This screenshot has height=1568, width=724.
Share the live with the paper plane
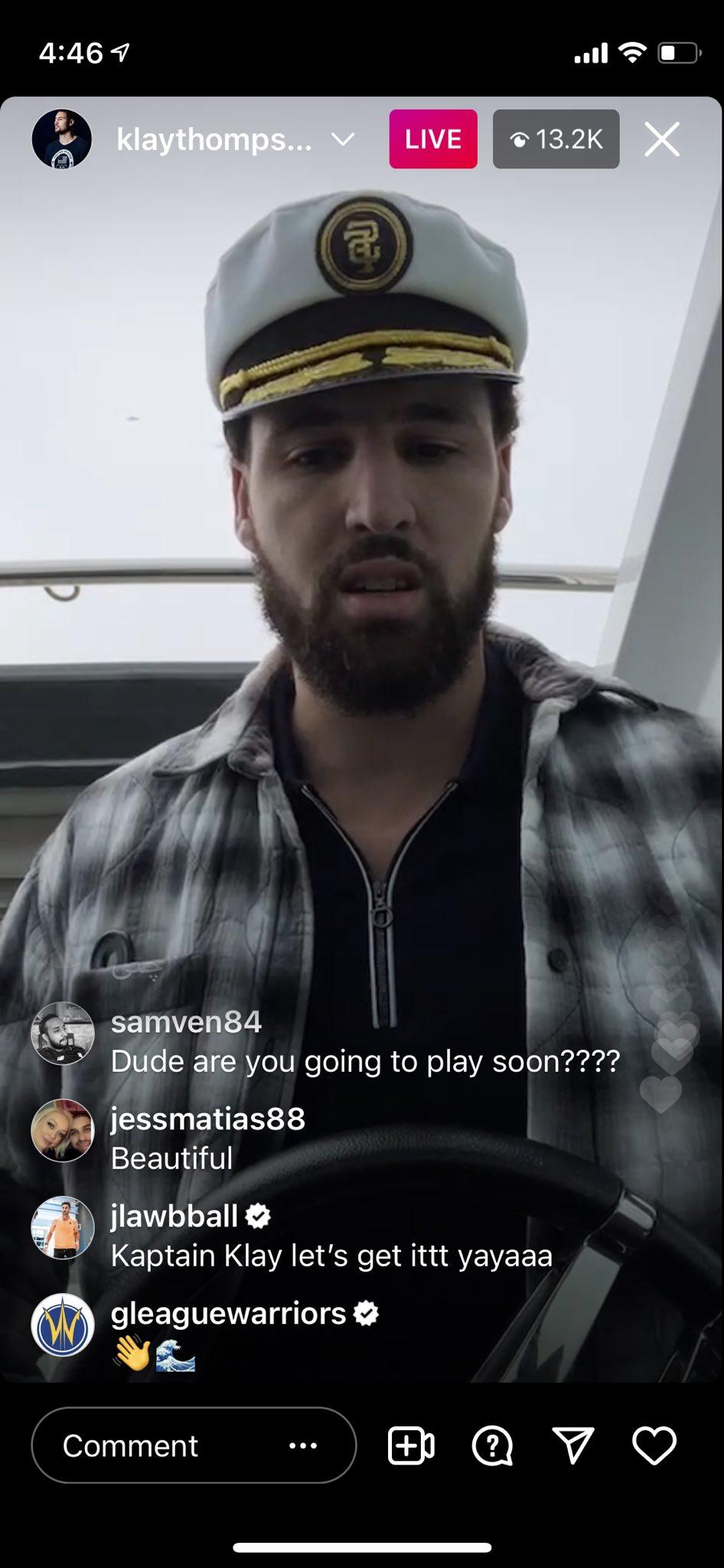point(572,1445)
